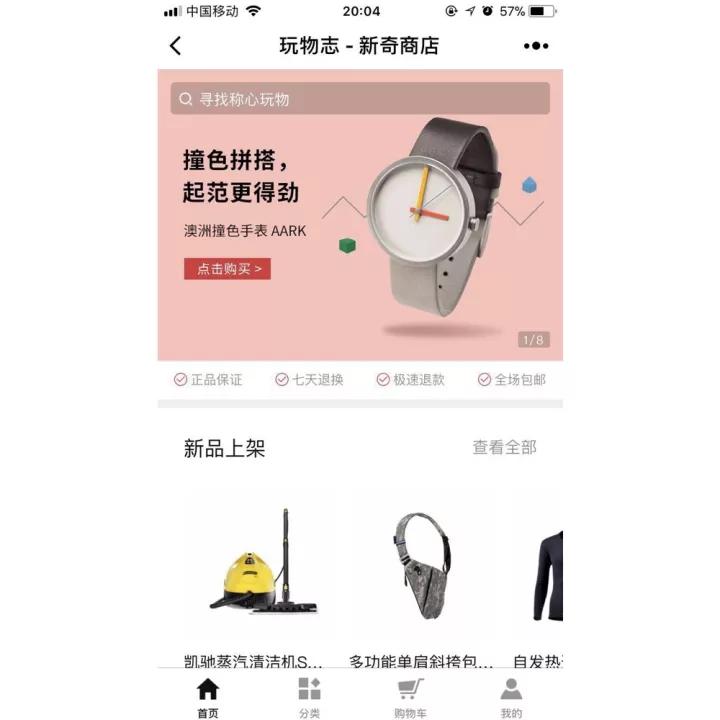Tap the 点击购买 button on the banner
Screen dimensions: 720x720
point(227,269)
